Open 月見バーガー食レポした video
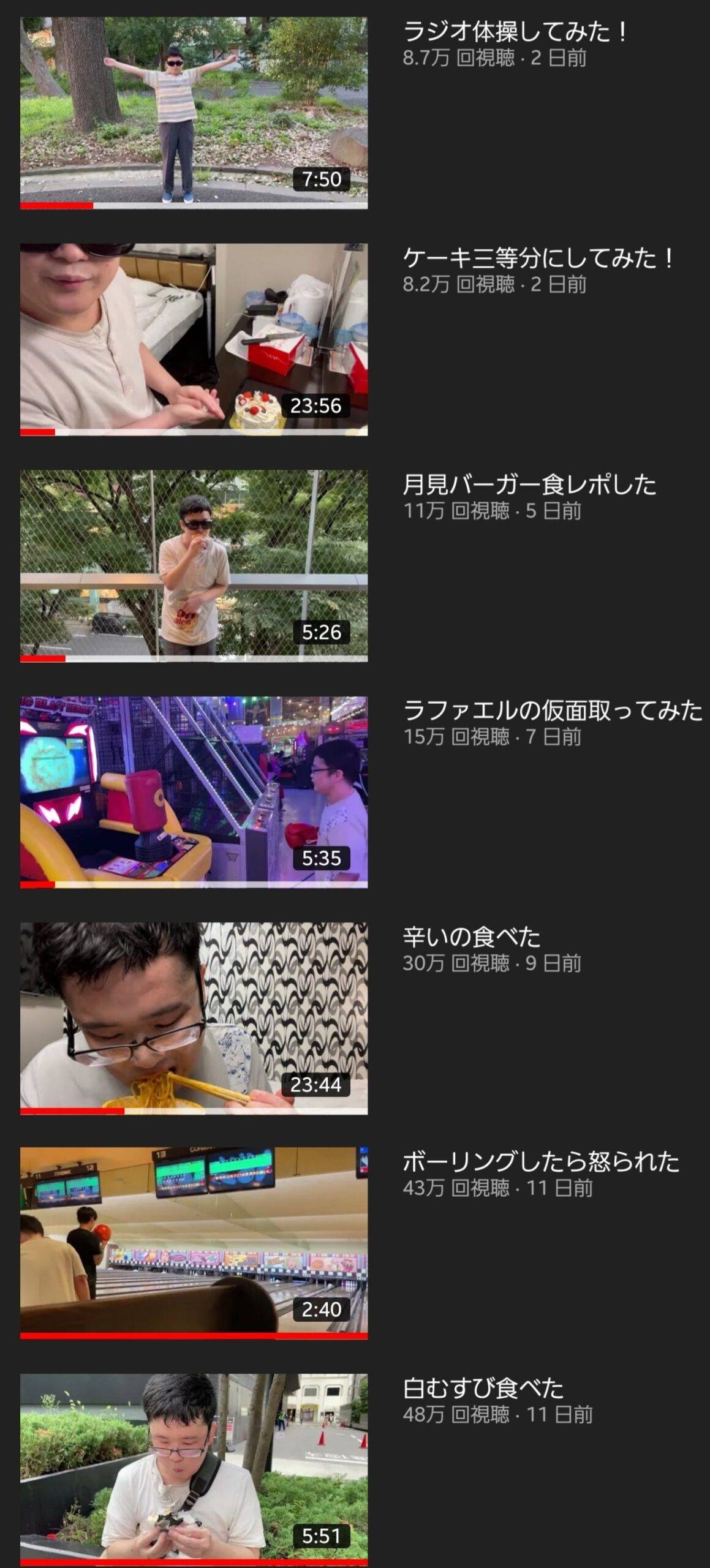The width and height of the screenshot is (710, 1568). (x=194, y=565)
